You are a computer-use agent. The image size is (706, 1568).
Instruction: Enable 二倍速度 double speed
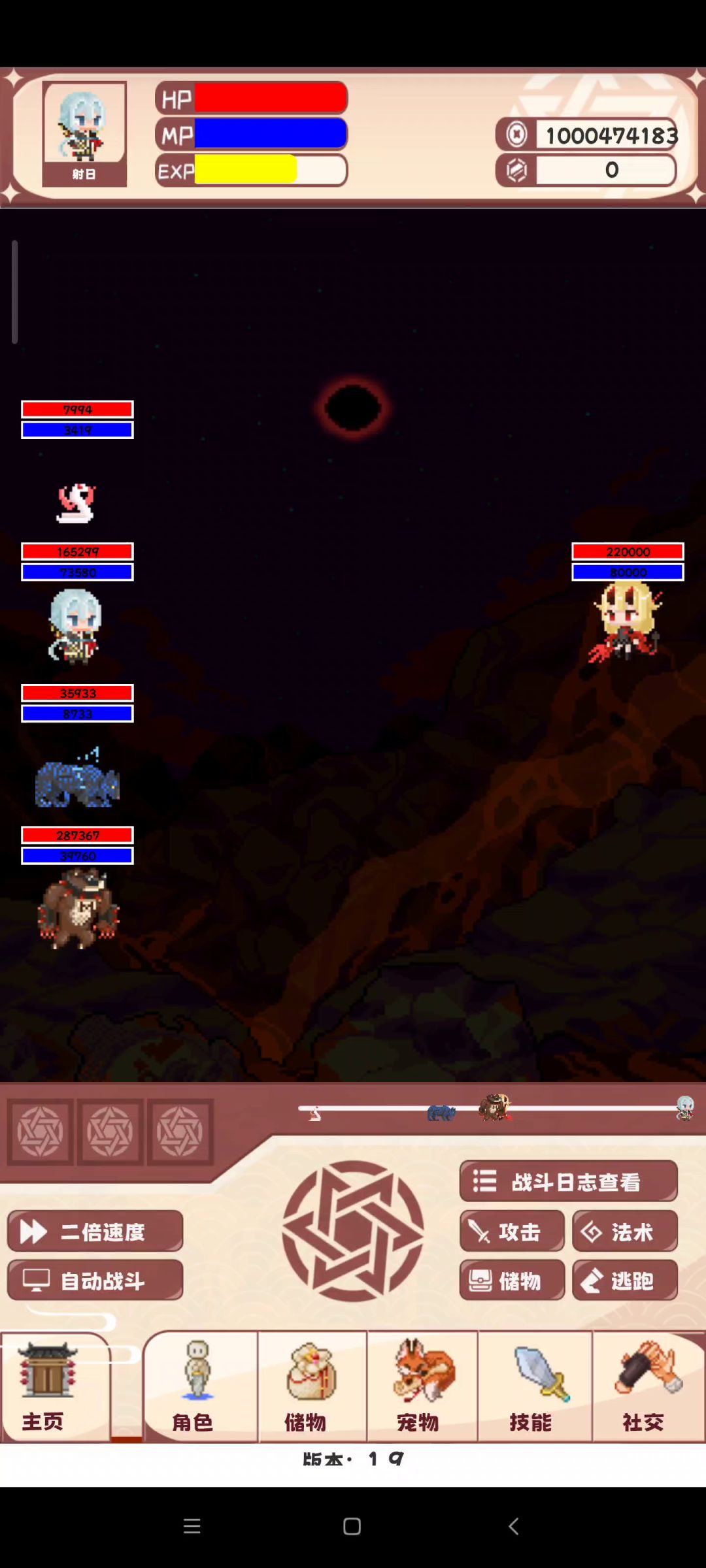(95, 1232)
